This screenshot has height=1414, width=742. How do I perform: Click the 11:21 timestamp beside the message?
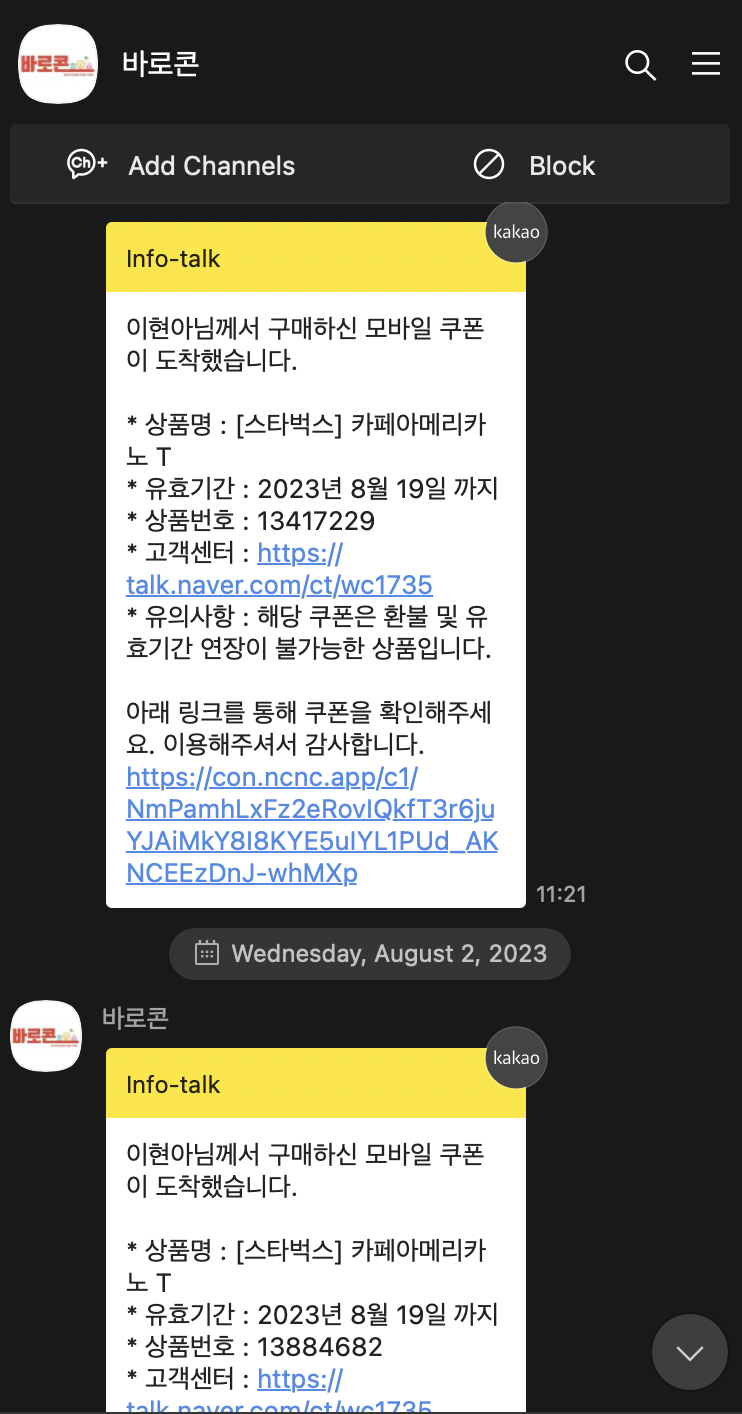tap(561, 895)
